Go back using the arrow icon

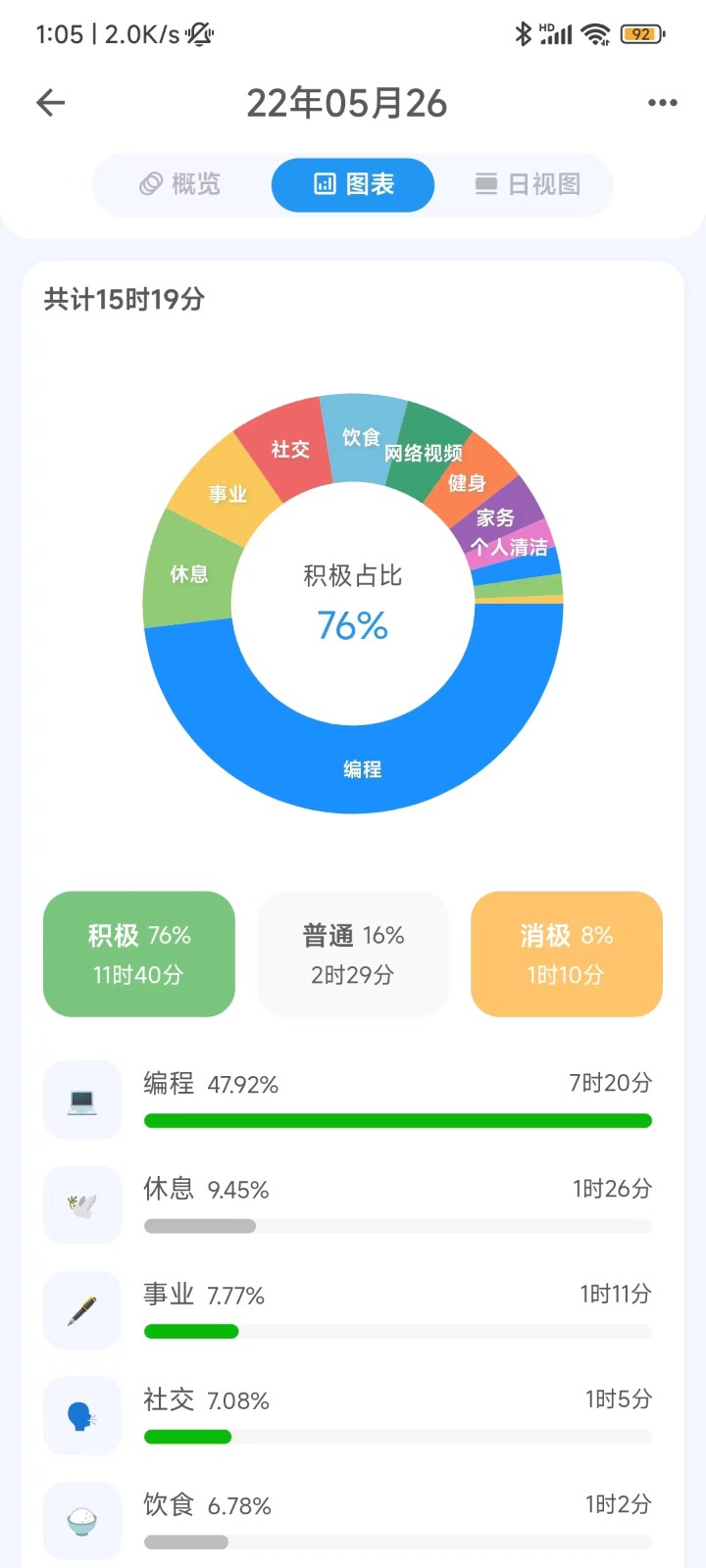pos(51,103)
